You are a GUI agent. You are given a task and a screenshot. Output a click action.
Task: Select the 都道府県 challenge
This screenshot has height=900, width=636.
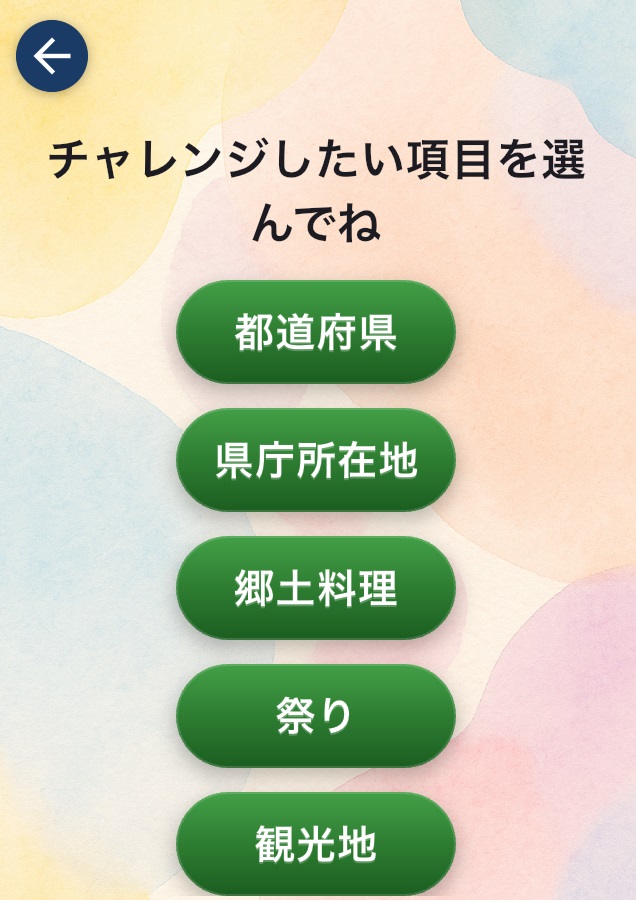316,332
